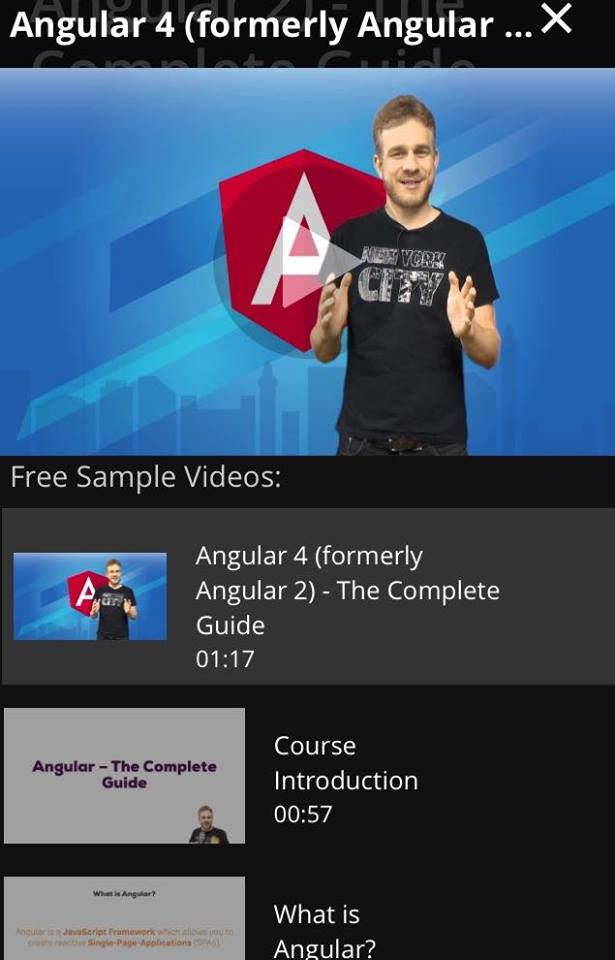
Task: Close the sample video preview
Action: click(x=556, y=19)
